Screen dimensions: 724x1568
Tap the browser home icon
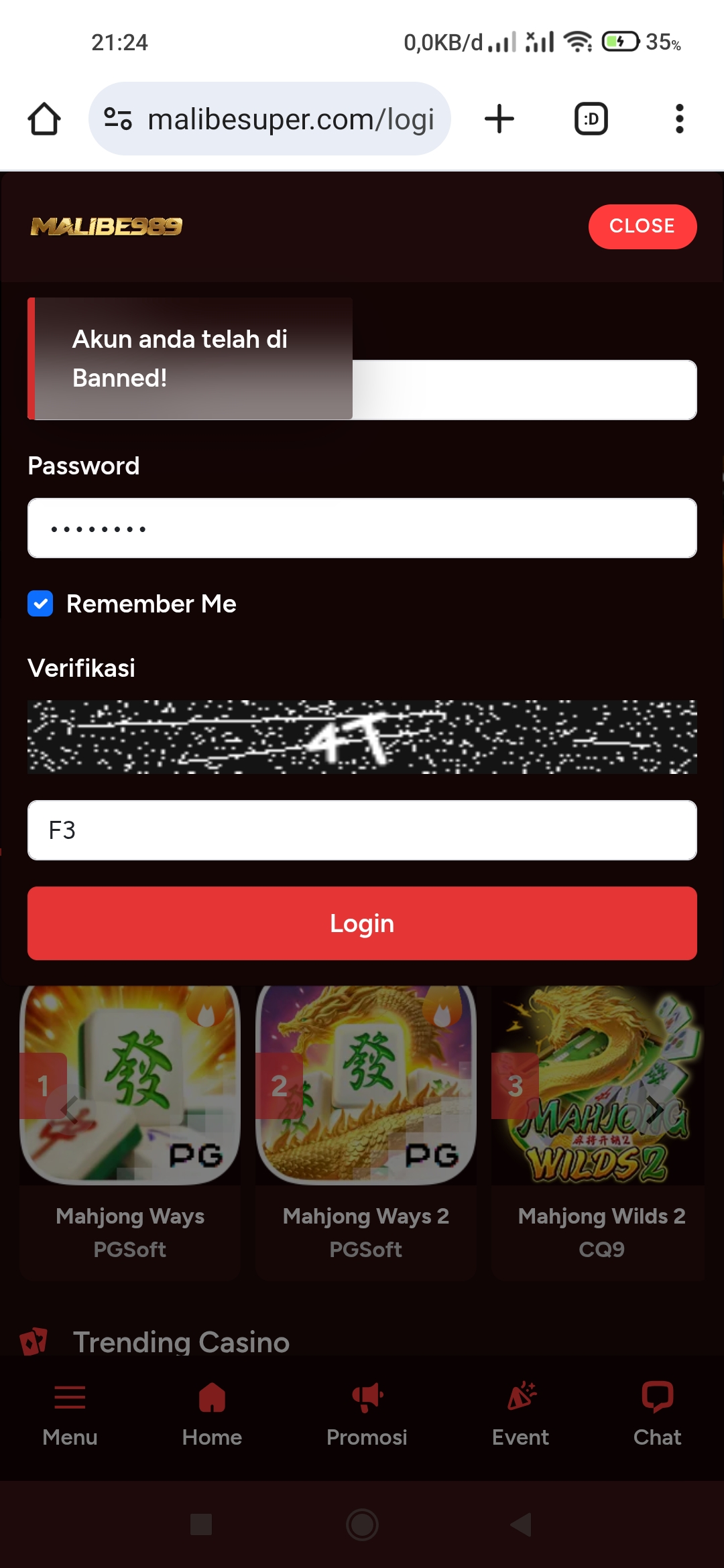coord(44,119)
